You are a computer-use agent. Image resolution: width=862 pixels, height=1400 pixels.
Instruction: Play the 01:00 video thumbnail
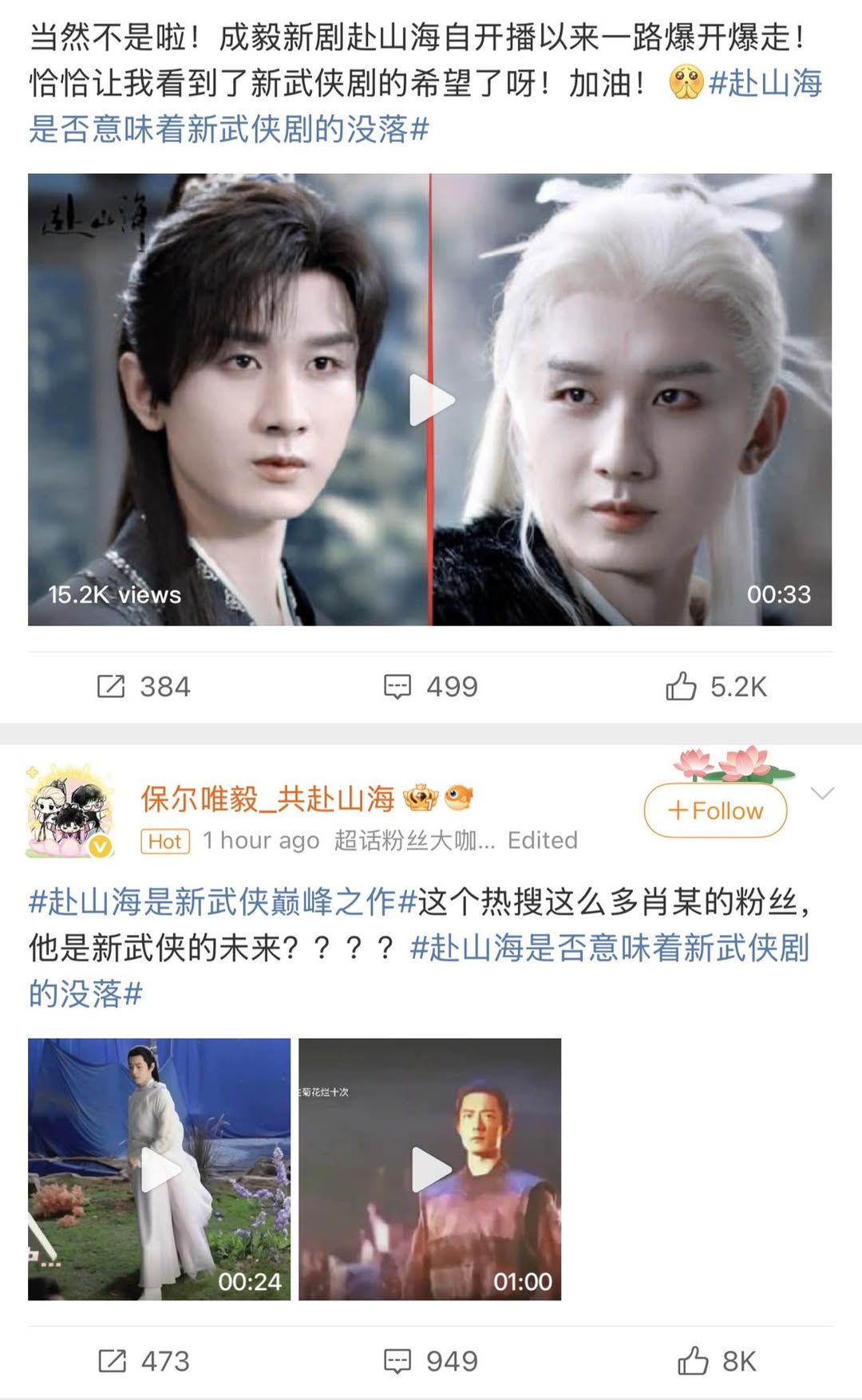click(x=430, y=1169)
